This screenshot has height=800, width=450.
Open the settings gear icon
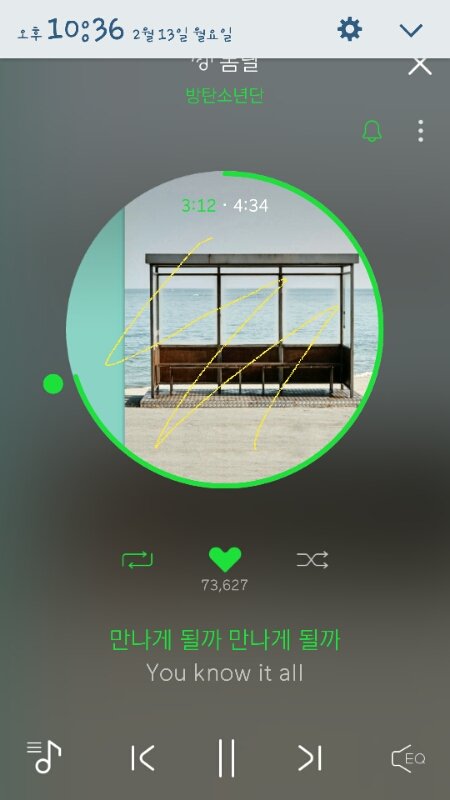tap(350, 30)
